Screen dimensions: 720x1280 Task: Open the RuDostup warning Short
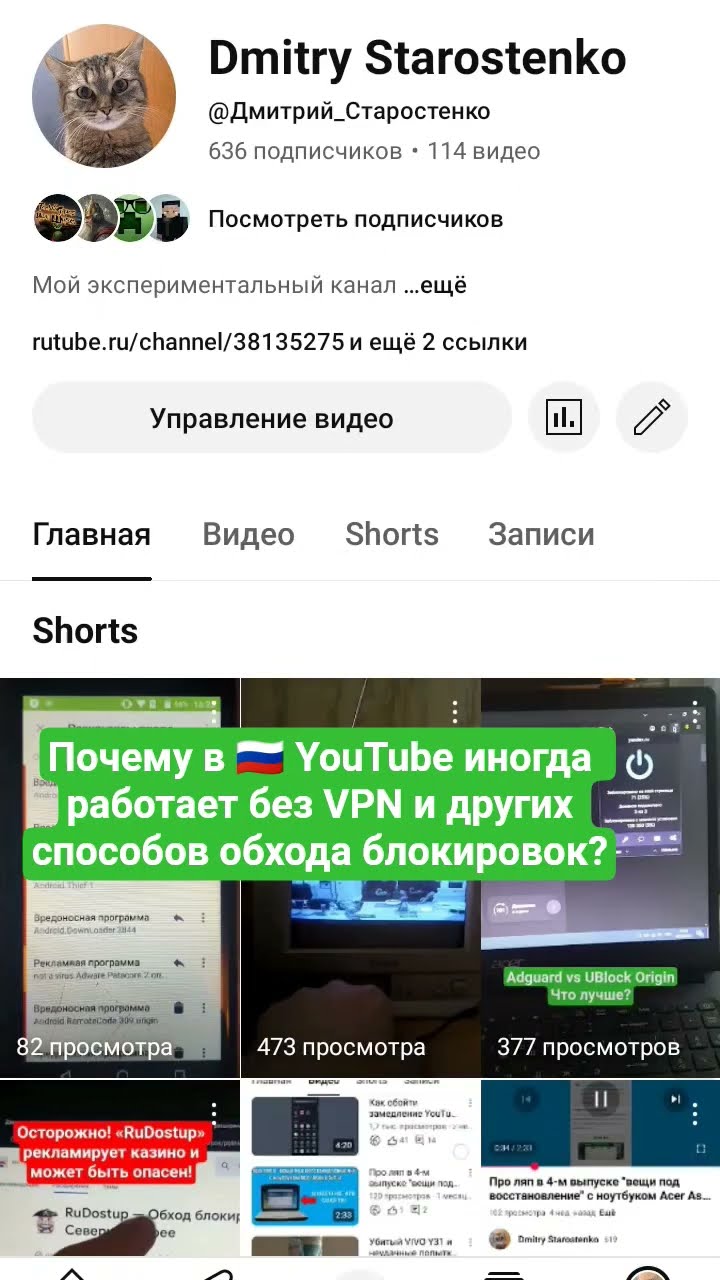coord(119,1180)
